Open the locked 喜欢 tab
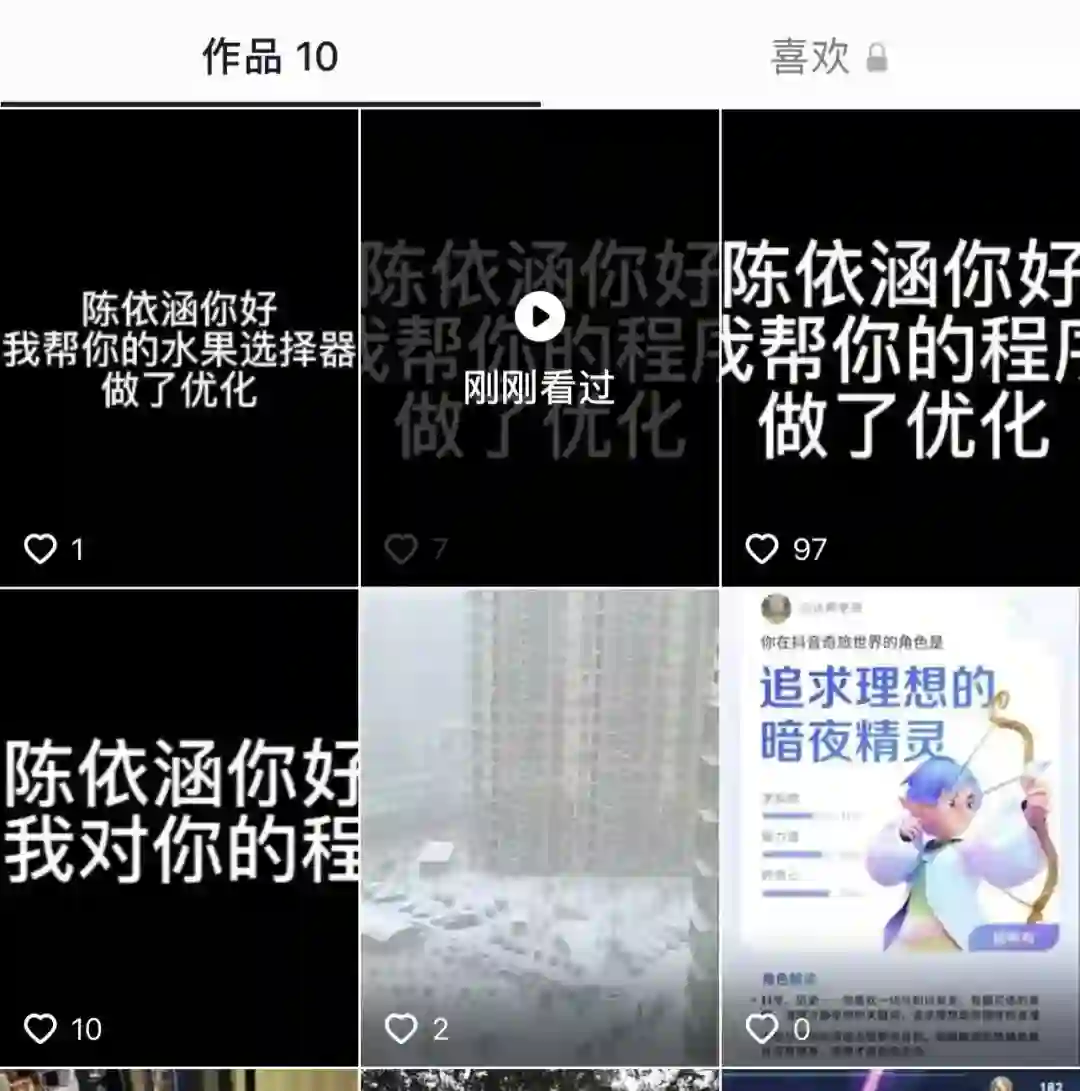Image resolution: width=1080 pixels, height=1091 pixels. [828, 57]
